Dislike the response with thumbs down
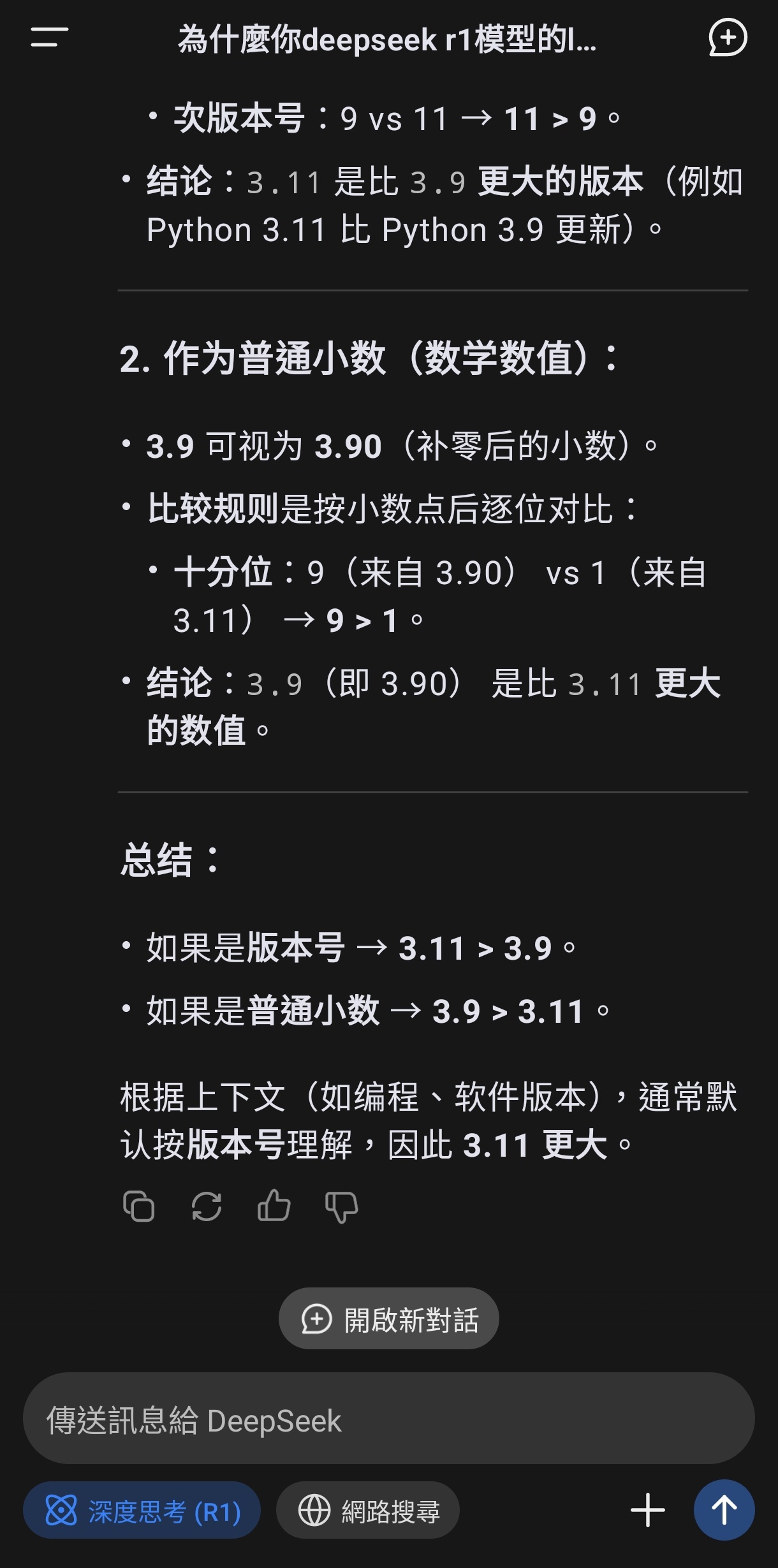Image resolution: width=778 pixels, height=1568 pixels. pos(341,1206)
